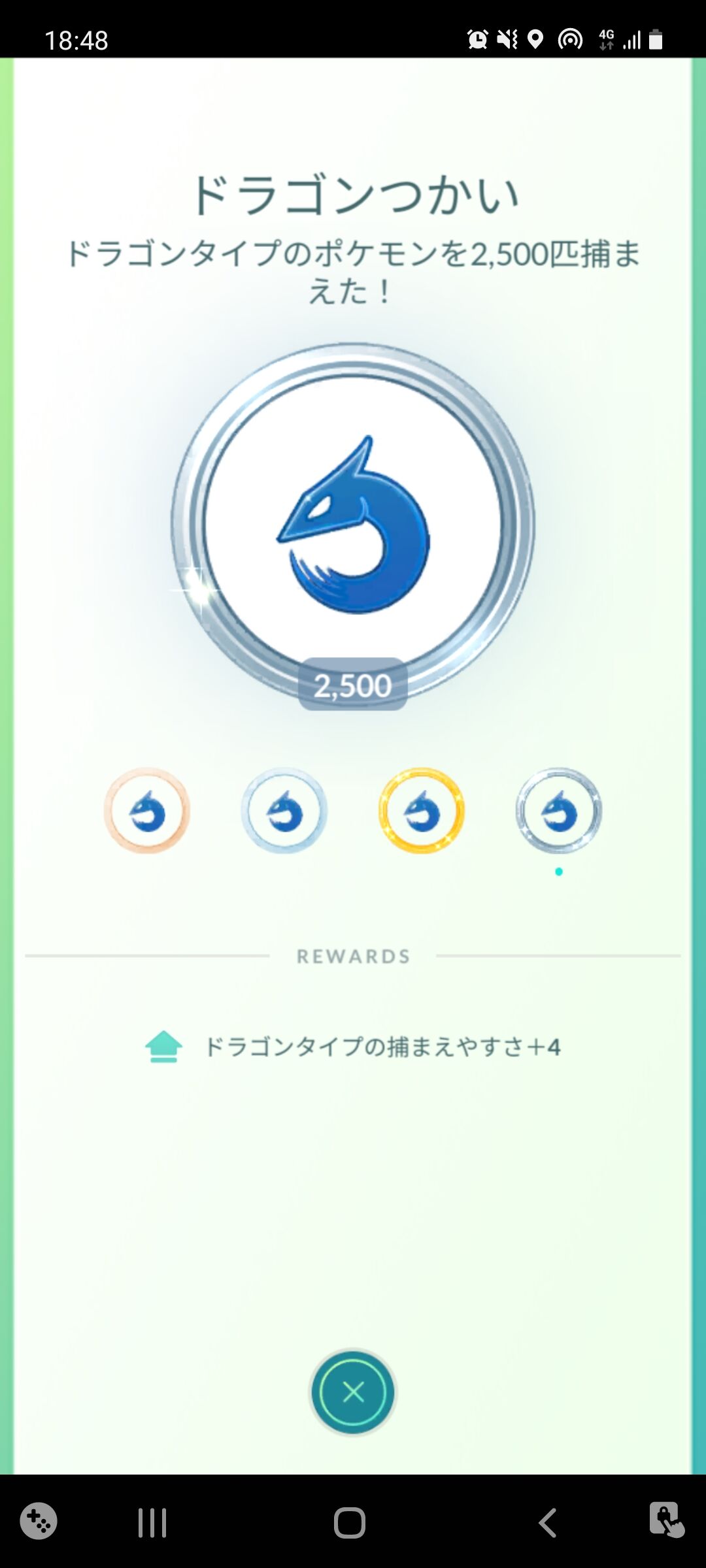Screen dimensions: 706x1568
Task: Select the bronze Dragon Tamer medal
Action: (x=146, y=812)
